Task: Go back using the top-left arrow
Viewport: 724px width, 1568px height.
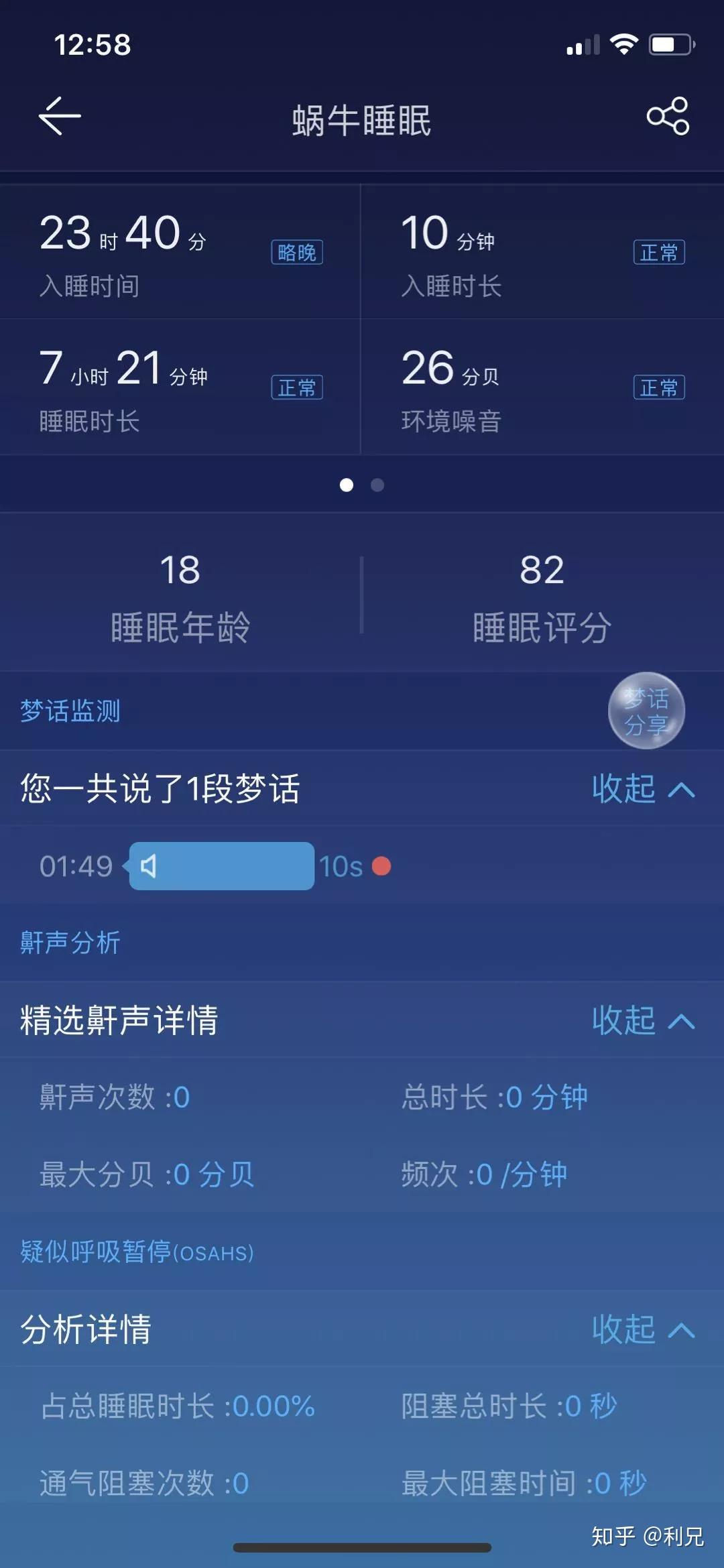Action: tap(60, 117)
